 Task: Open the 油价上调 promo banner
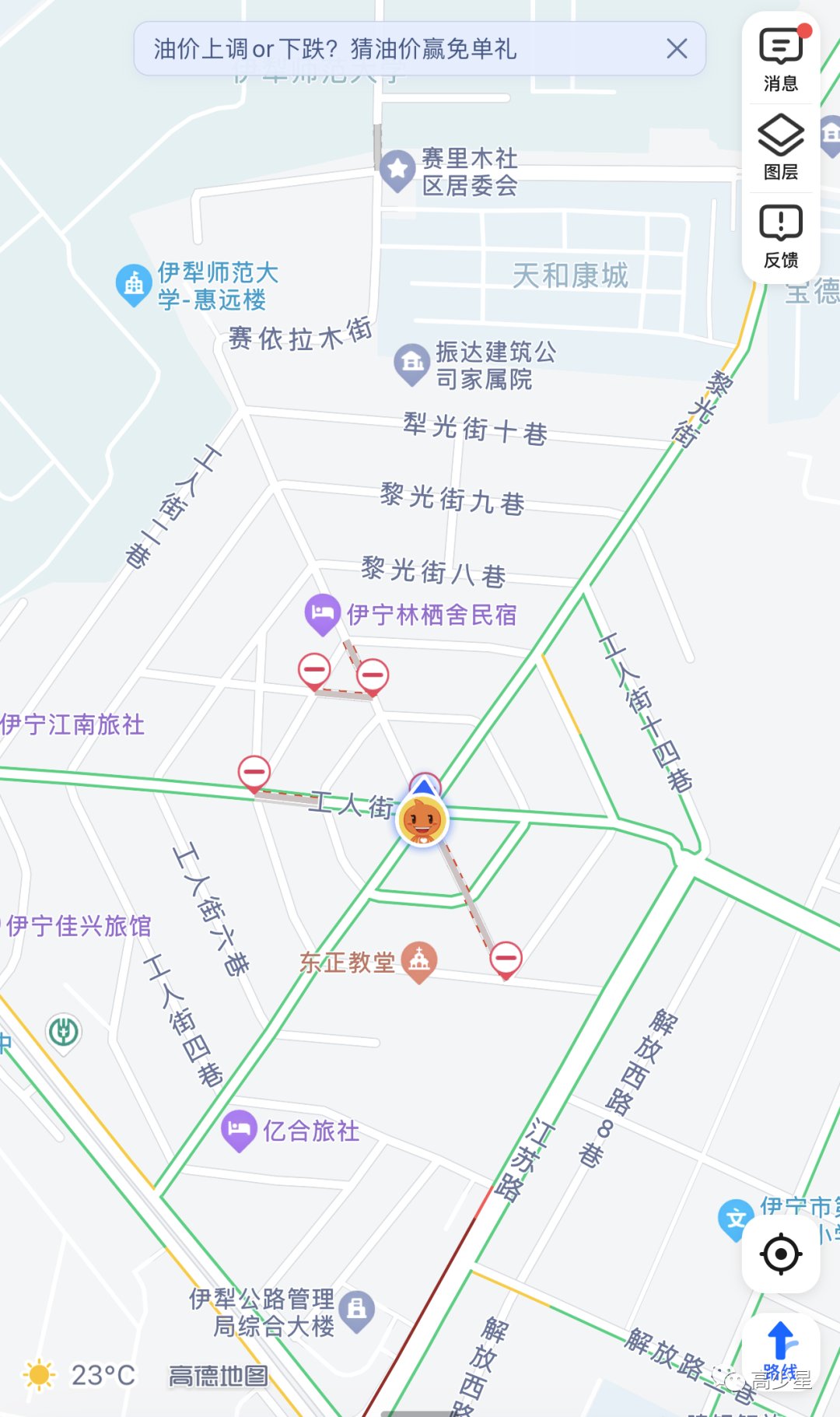point(334,48)
